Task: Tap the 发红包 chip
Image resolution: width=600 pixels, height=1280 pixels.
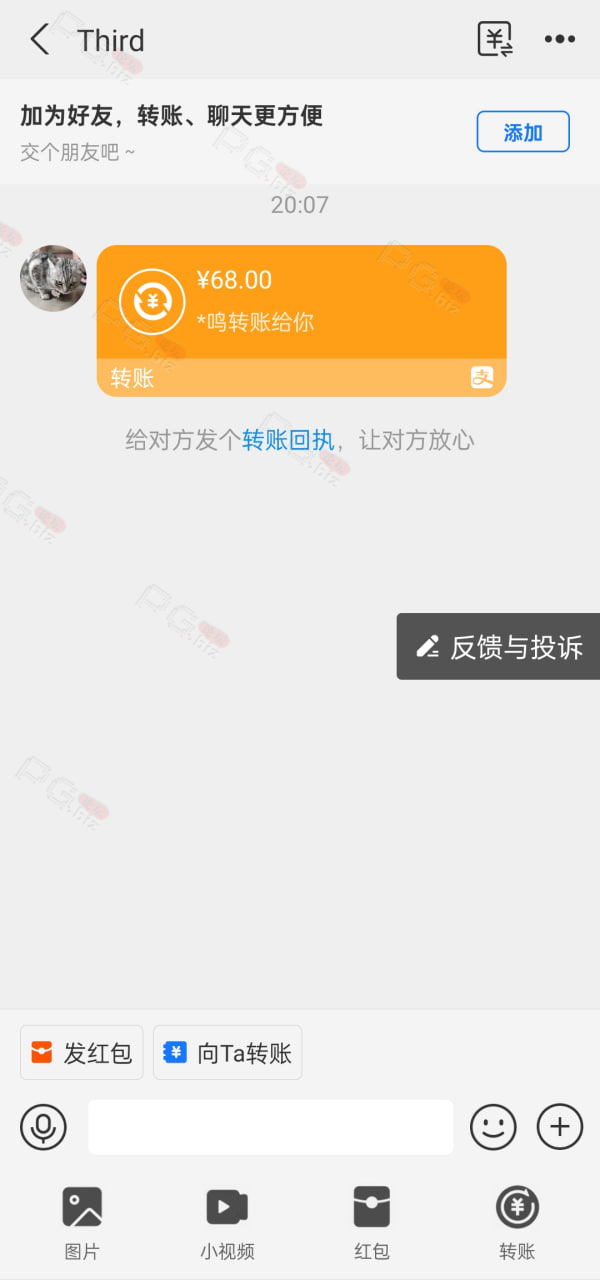Action: coord(82,1053)
